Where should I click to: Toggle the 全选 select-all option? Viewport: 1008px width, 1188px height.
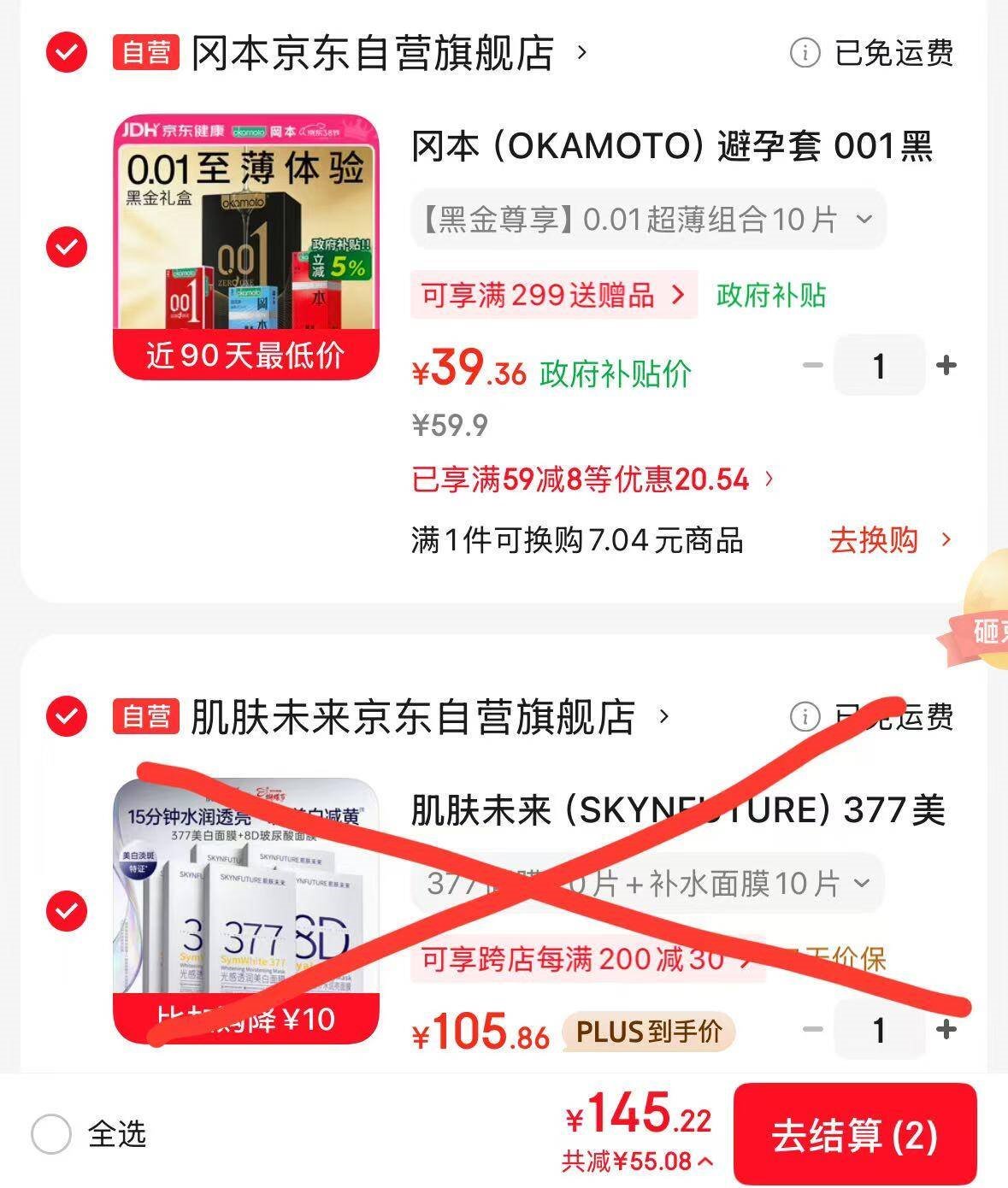[x=51, y=1135]
